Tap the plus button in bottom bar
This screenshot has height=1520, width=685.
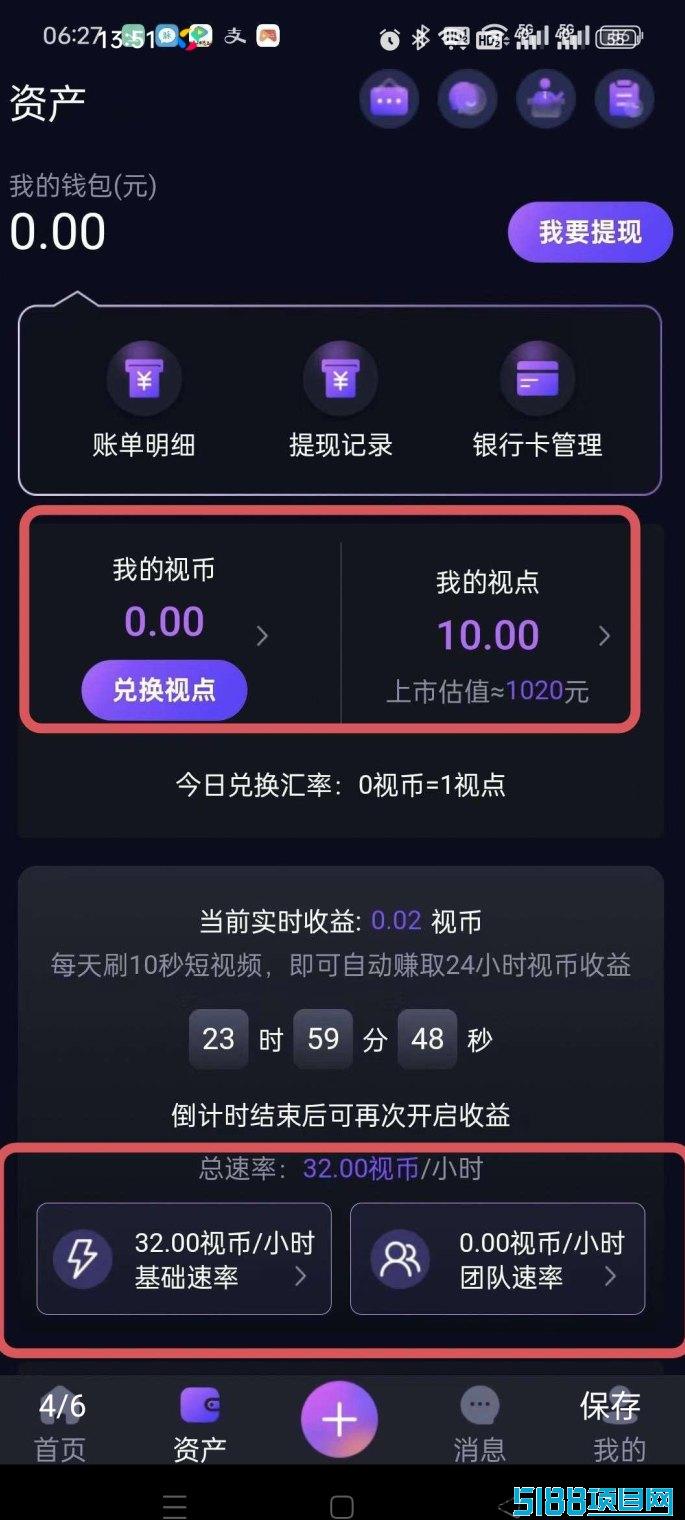[339, 1419]
